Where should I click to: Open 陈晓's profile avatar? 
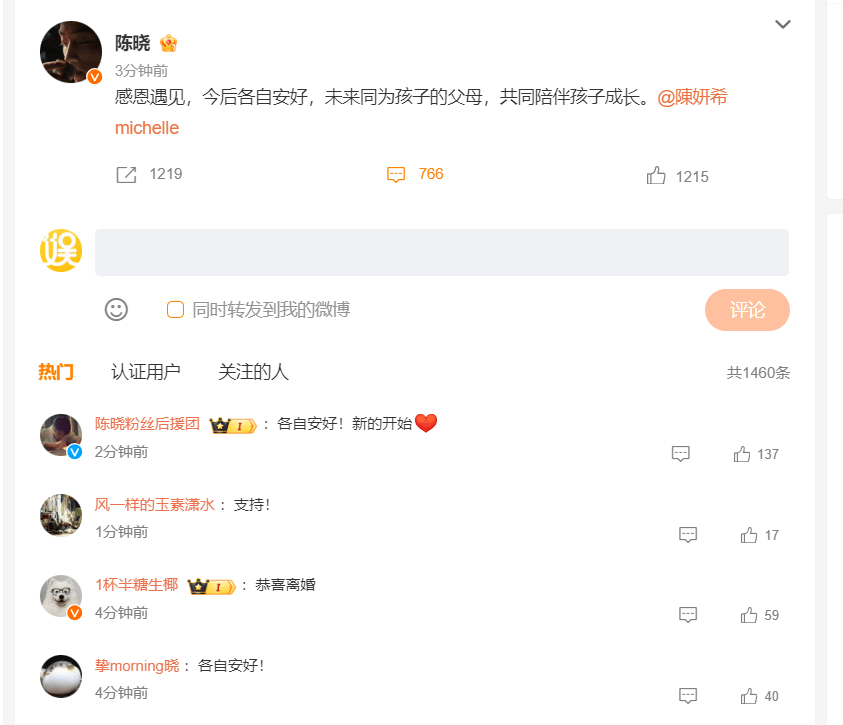pos(71,52)
